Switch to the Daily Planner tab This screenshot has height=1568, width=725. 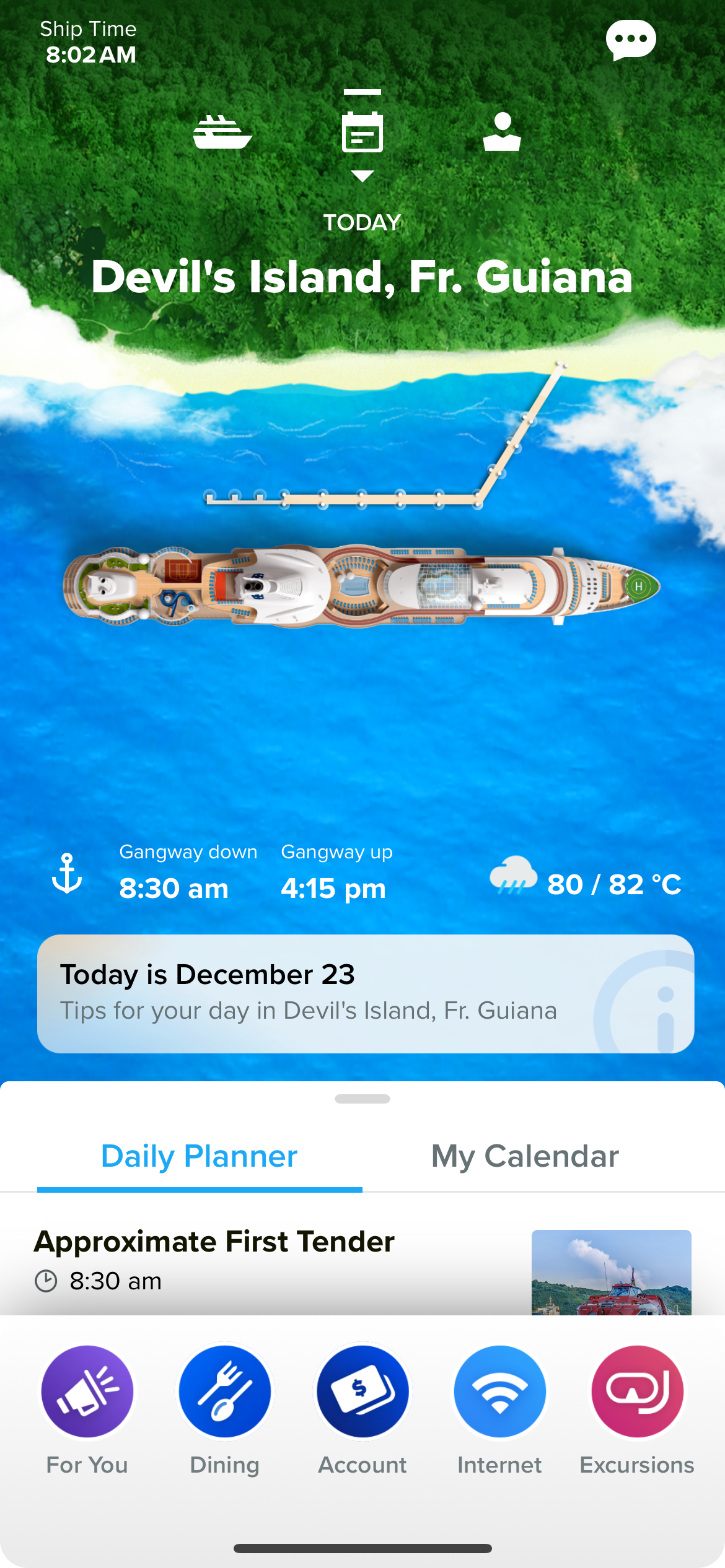(x=200, y=1156)
